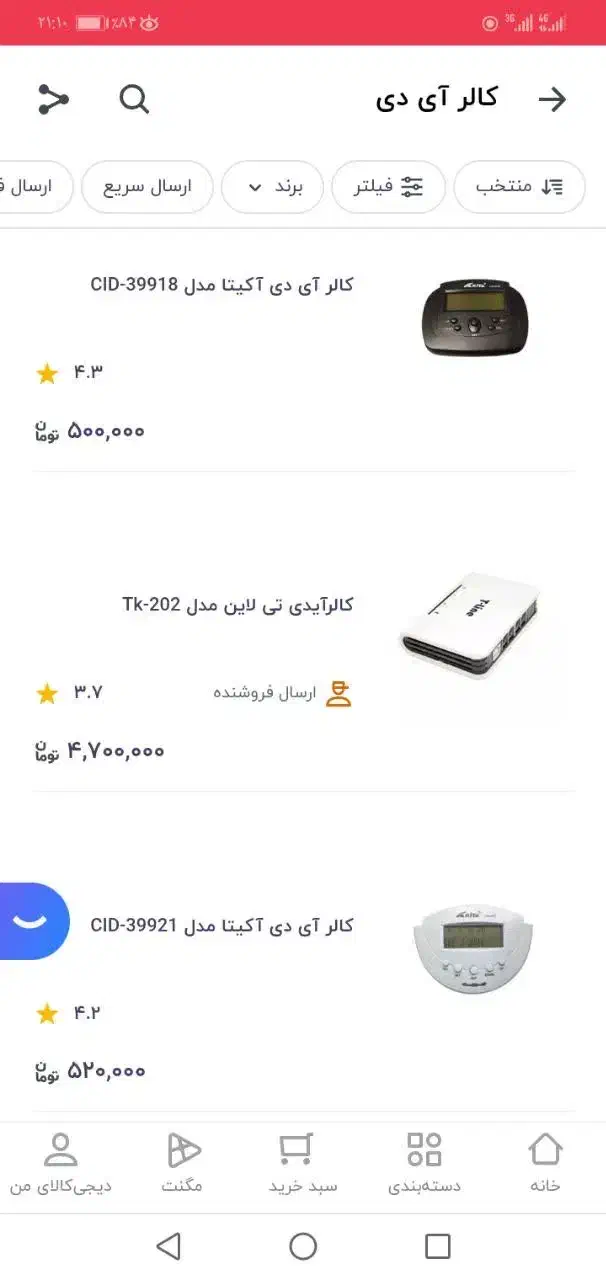Open the منتخب sort chip
Image resolution: width=606 pixels, height=1280 pixels.
(x=520, y=187)
